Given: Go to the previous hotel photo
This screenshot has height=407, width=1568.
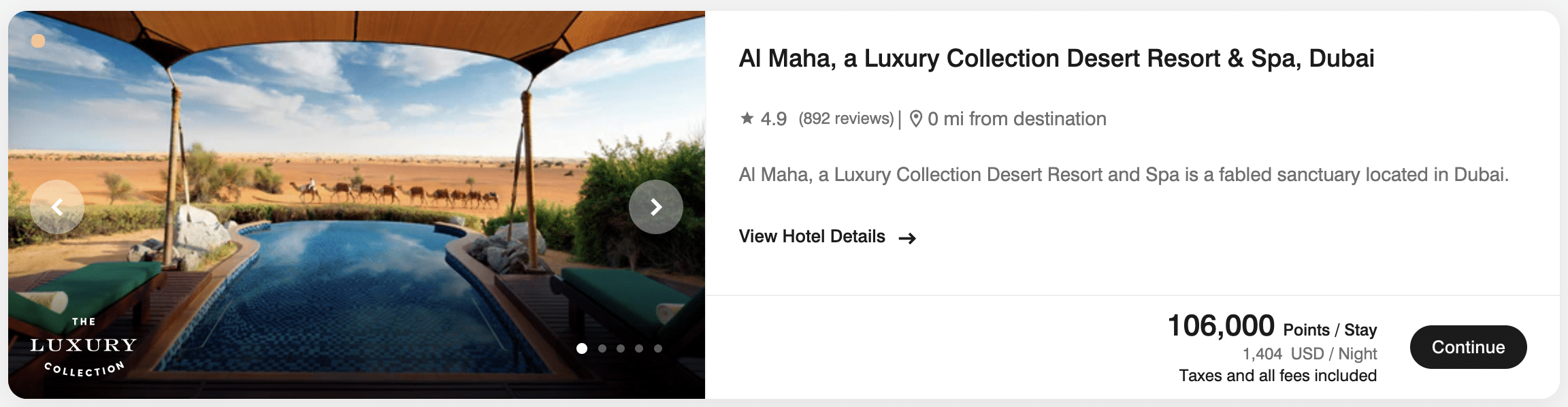Looking at the screenshot, I should 57,207.
